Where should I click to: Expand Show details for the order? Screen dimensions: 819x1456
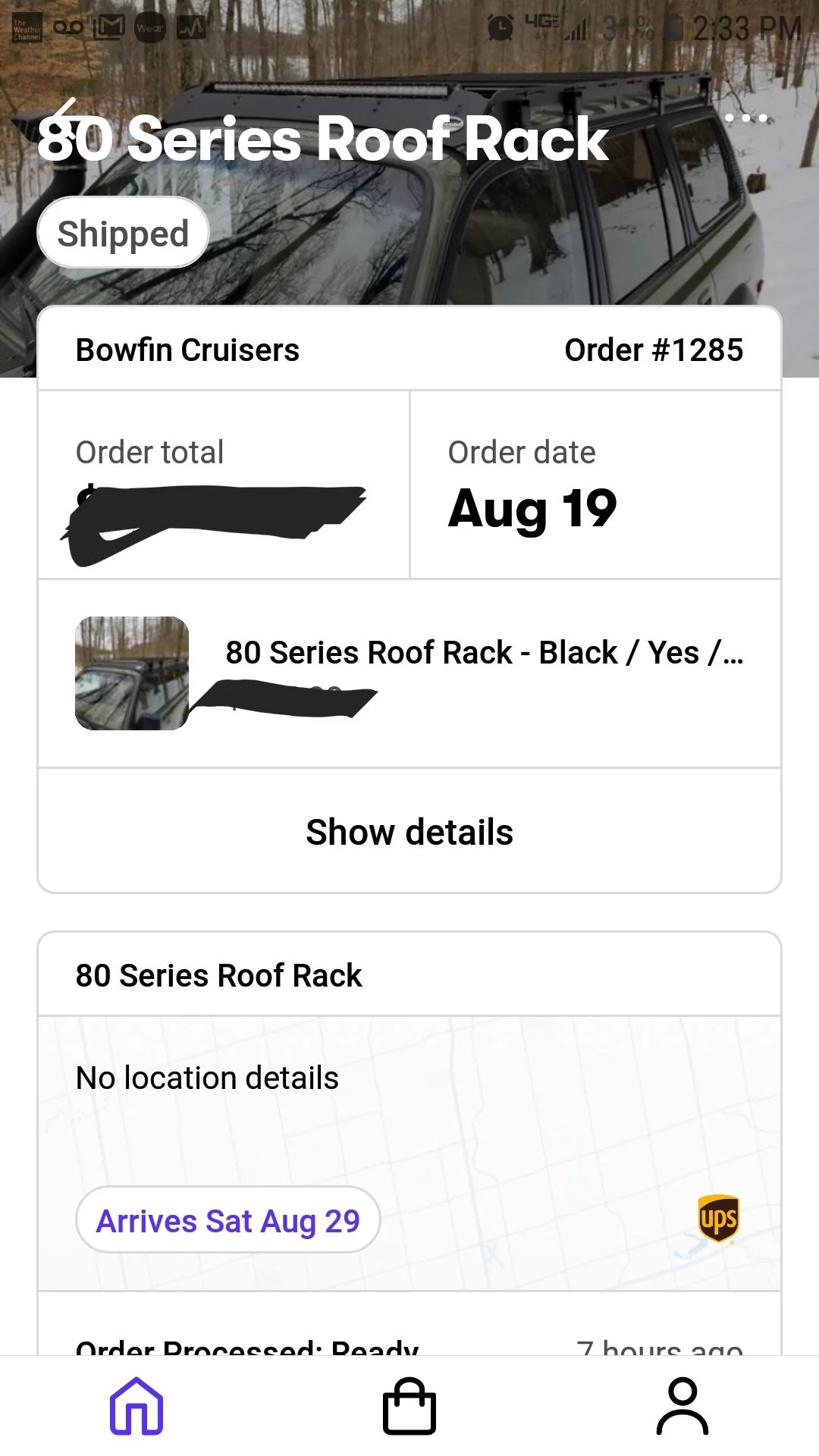pos(409,832)
